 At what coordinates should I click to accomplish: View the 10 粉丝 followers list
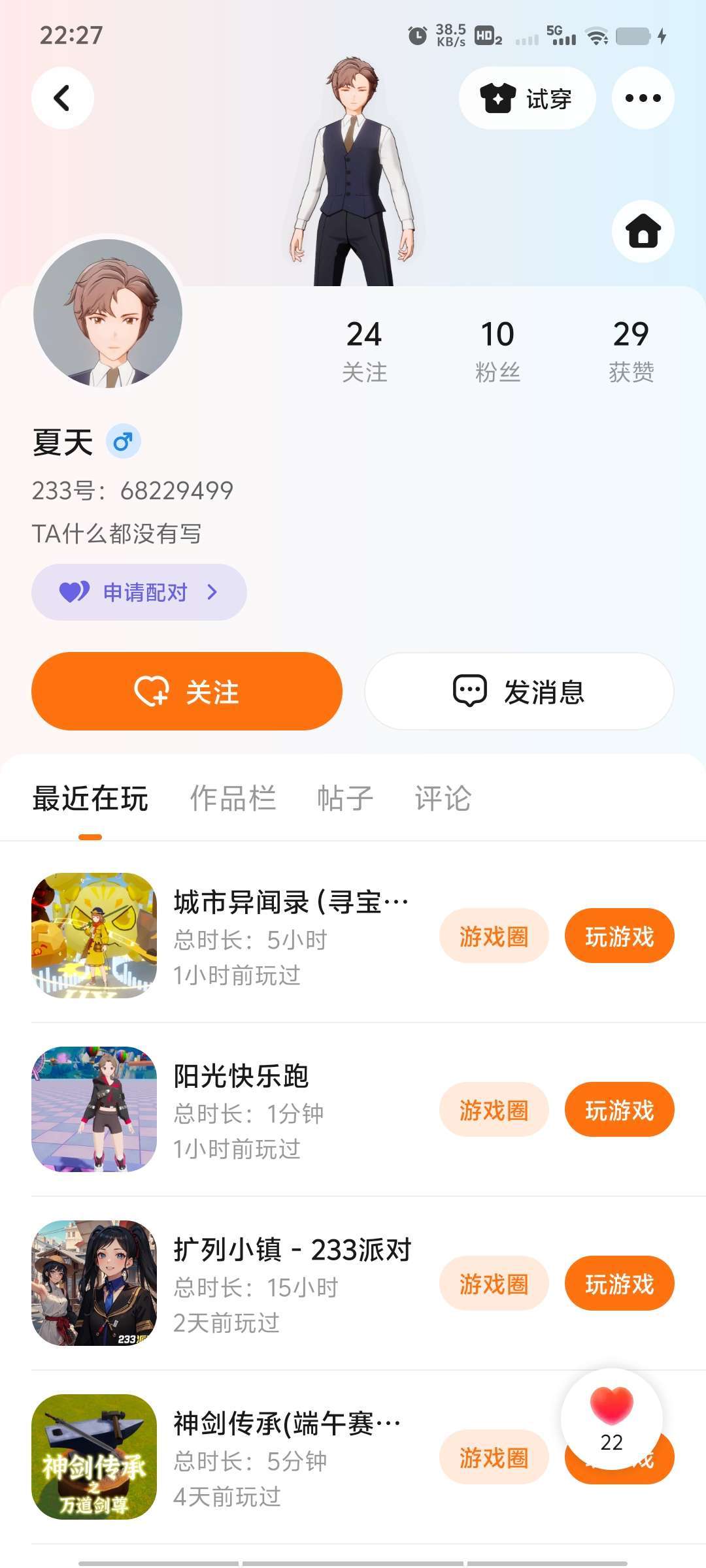coord(497,350)
